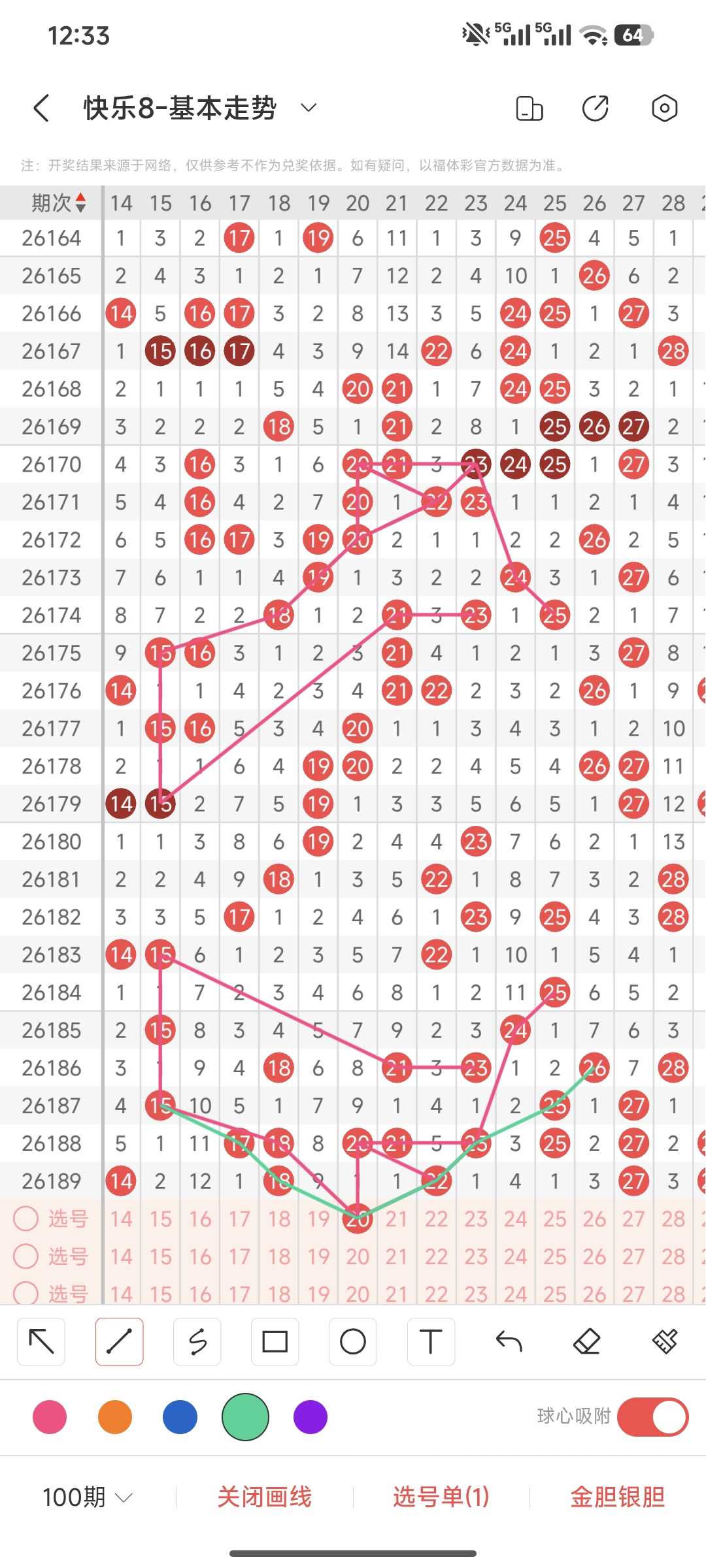Expand the 快乐8-基本走势 title dropdown
Image resolution: width=706 pixels, height=1568 pixels.
[309, 107]
